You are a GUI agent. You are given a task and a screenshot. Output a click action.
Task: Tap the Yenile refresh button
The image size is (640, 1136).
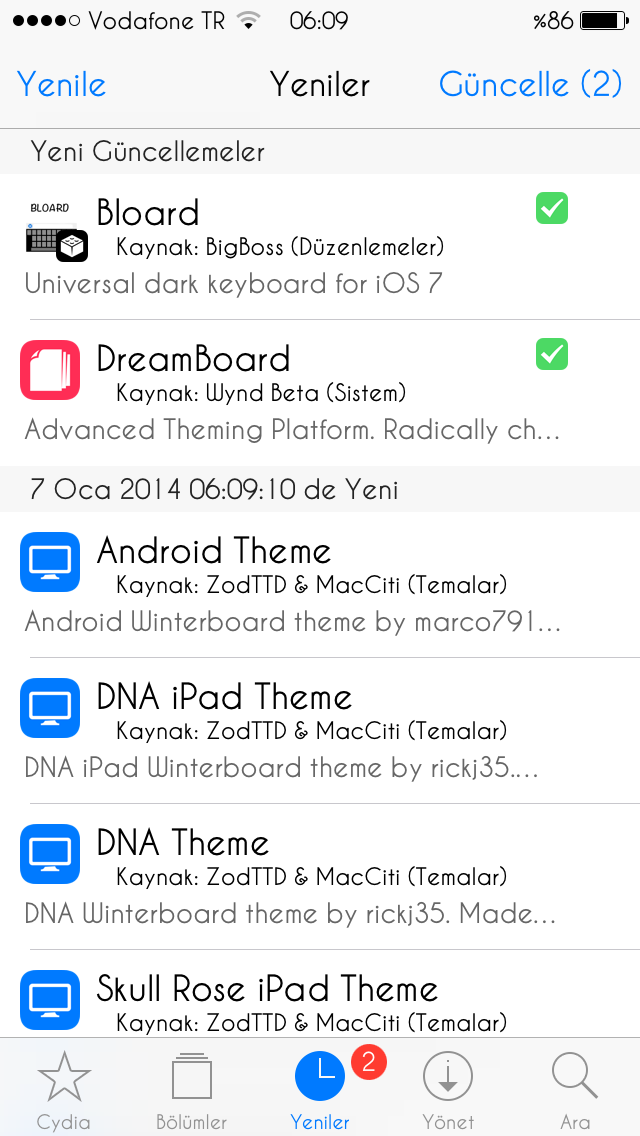(x=62, y=85)
